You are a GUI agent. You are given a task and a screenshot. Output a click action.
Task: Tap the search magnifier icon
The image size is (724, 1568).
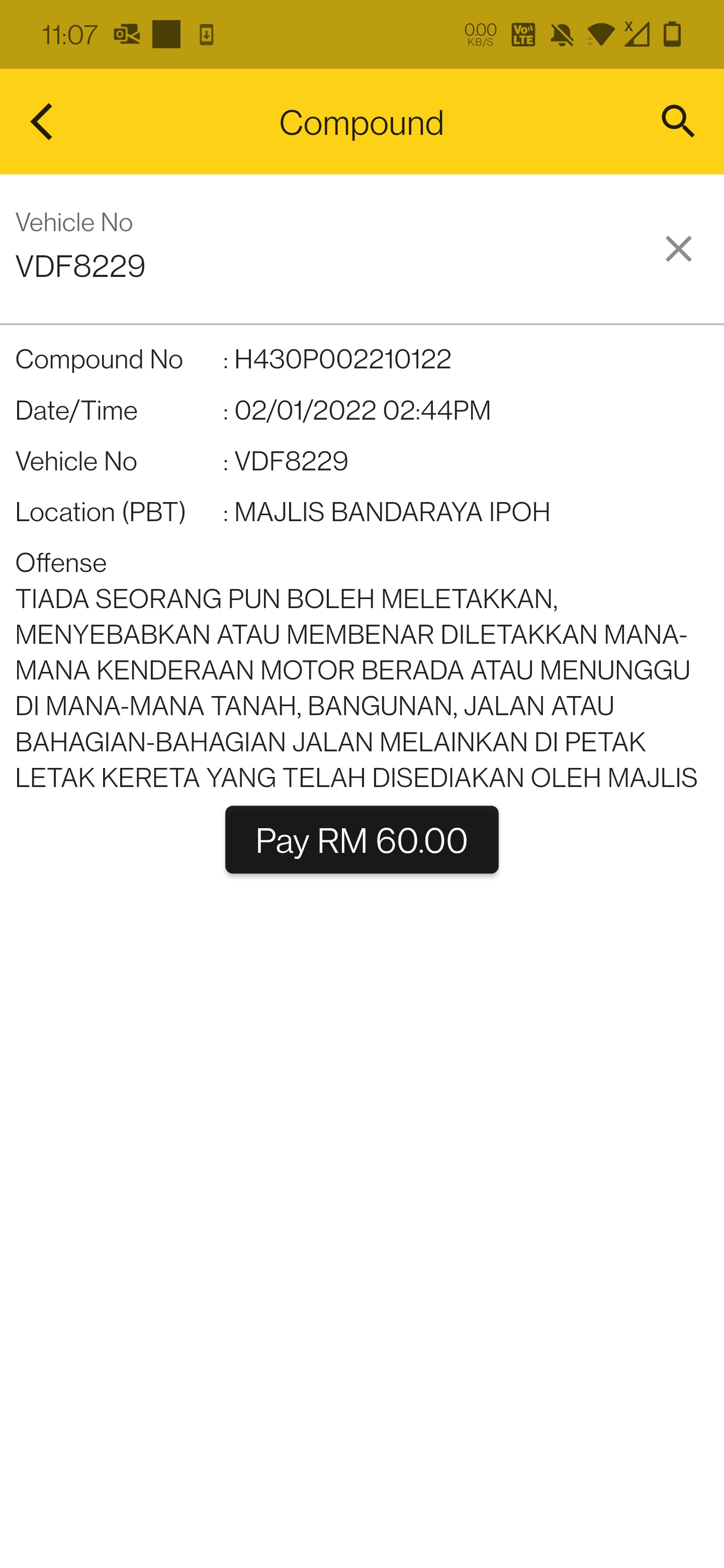click(x=678, y=121)
